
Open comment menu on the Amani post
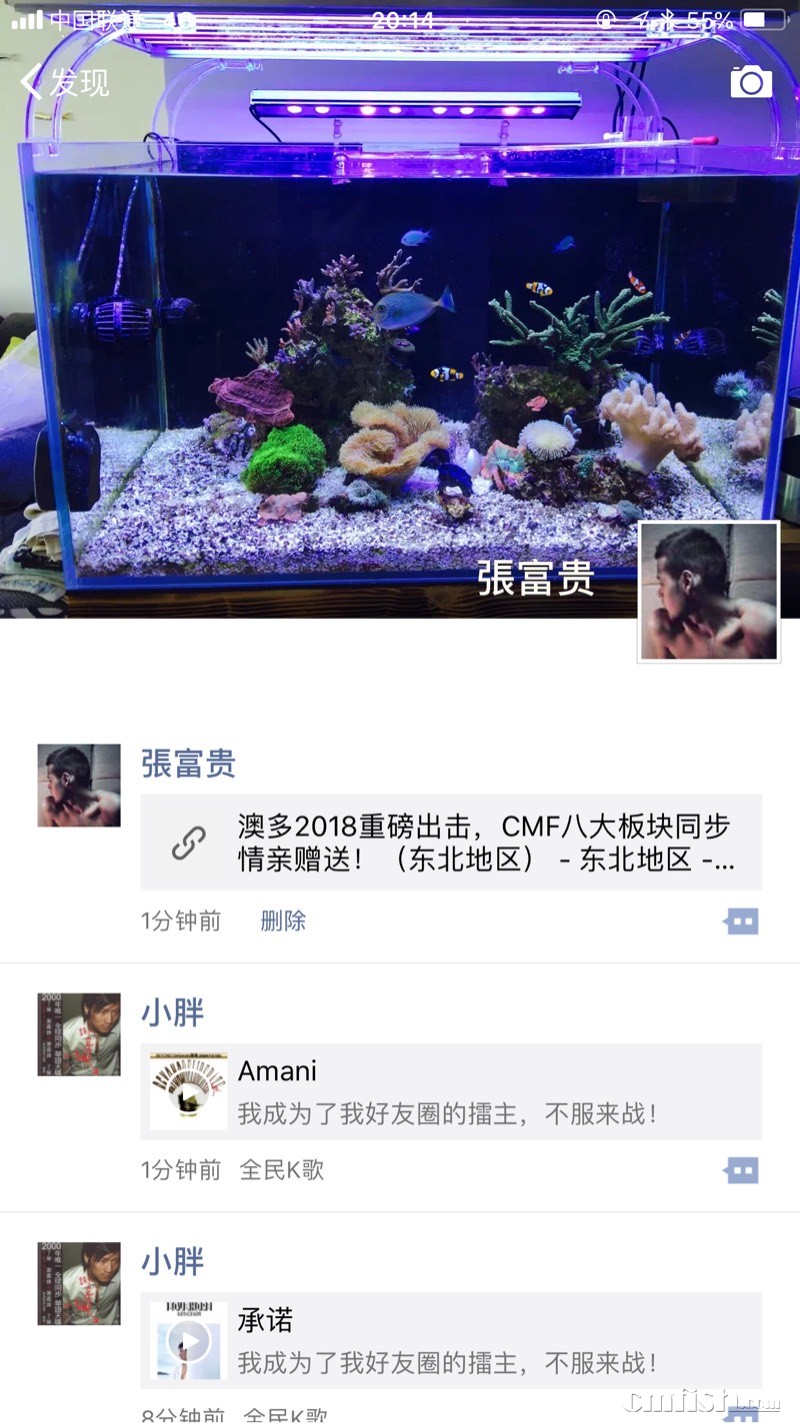[741, 1170]
